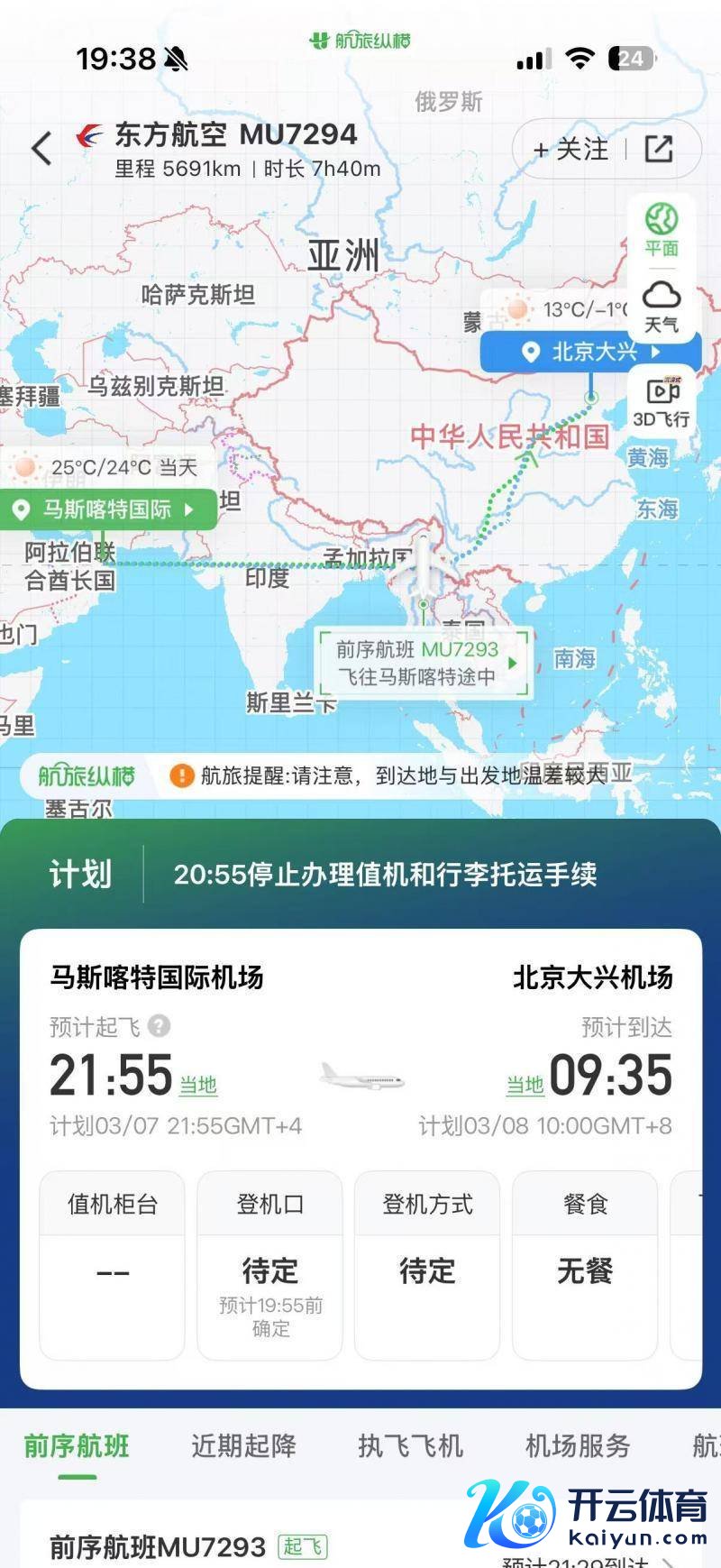Follow flight with 关注 button
This screenshot has width=721, height=1568.
point(571,150)
